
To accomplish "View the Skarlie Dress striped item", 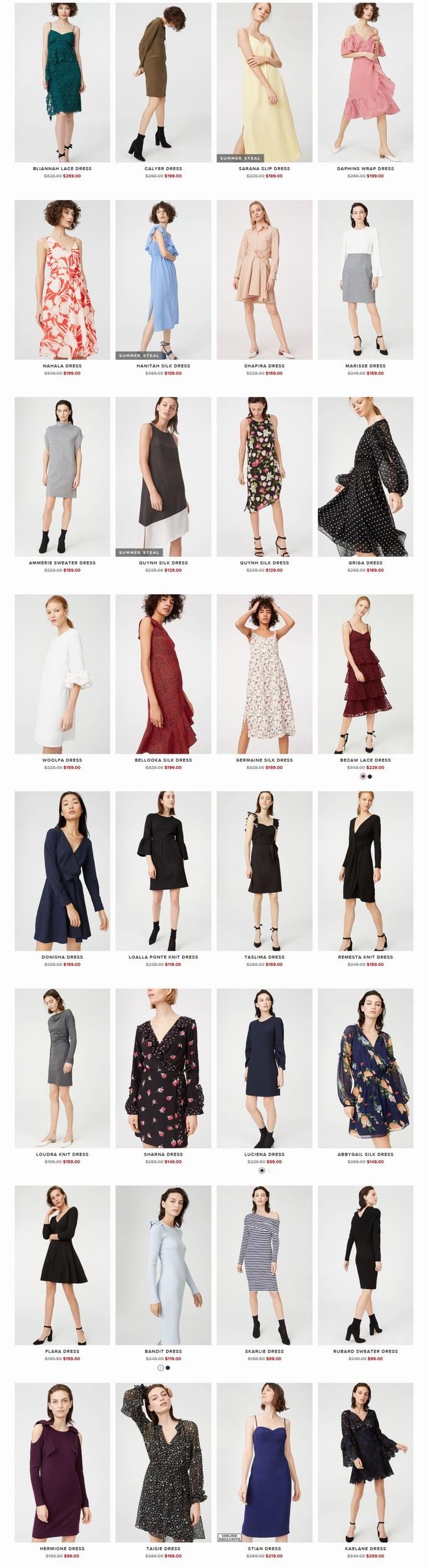I will click(x=264, y=1265).
